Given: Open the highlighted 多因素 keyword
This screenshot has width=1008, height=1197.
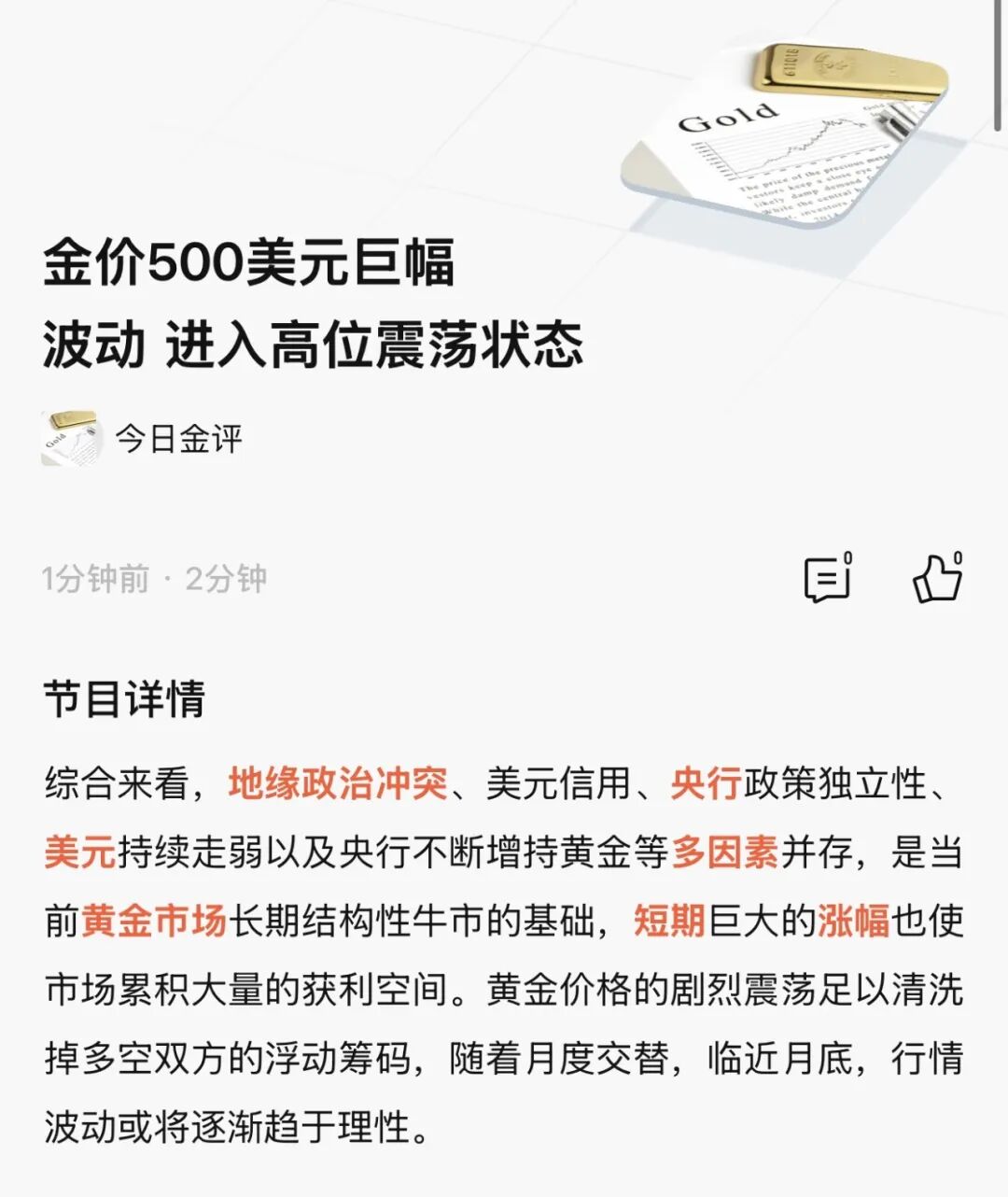Looking at the screenshot, I should coord(724,852).
